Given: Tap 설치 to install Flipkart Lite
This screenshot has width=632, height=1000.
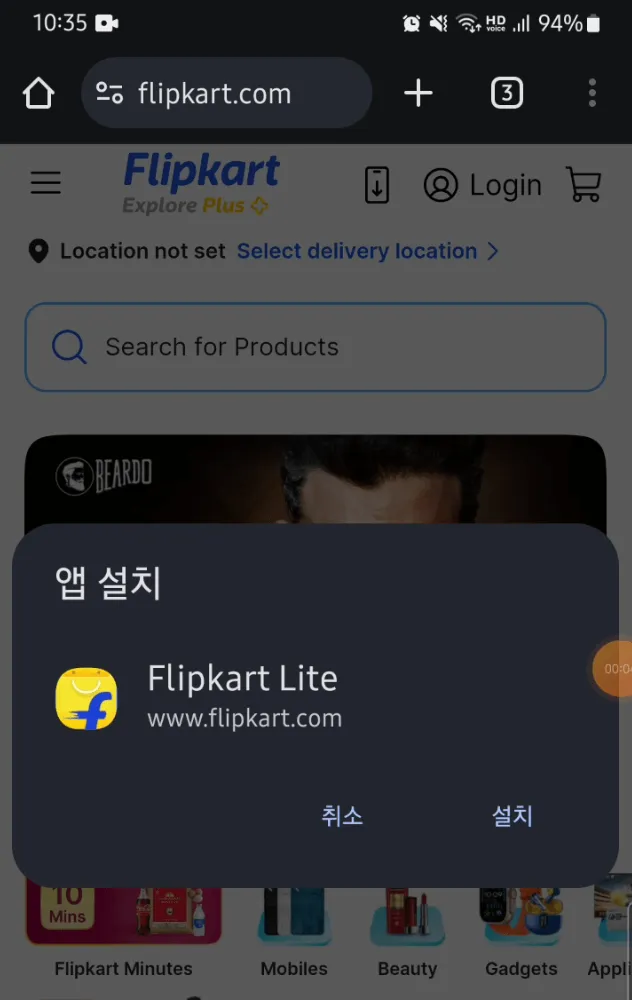Looking at the screenshot, I should [x=512, y=816].
